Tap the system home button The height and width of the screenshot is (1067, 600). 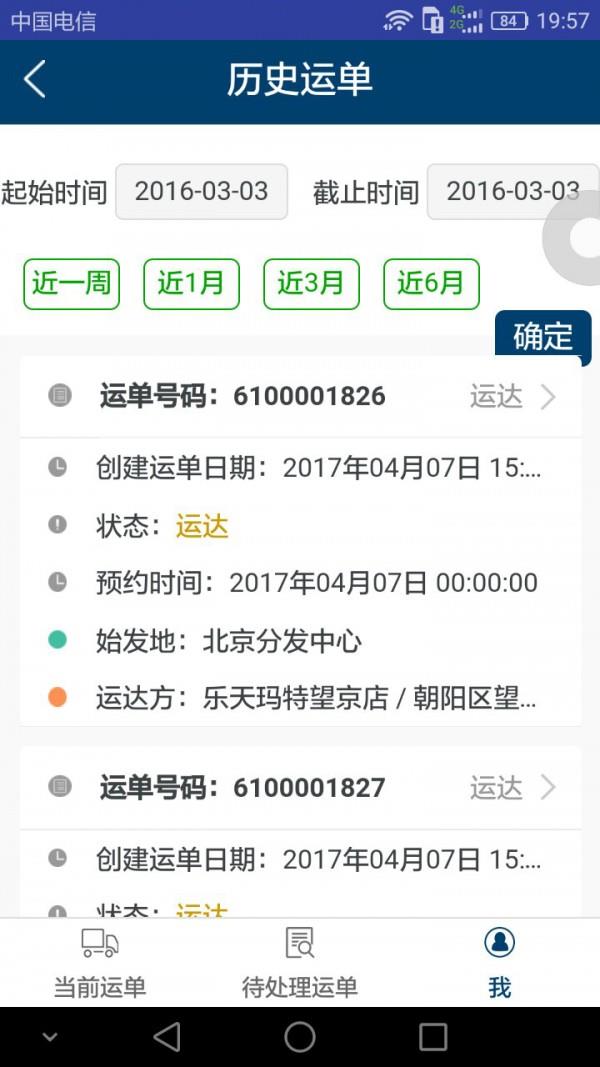point(299,1037)
